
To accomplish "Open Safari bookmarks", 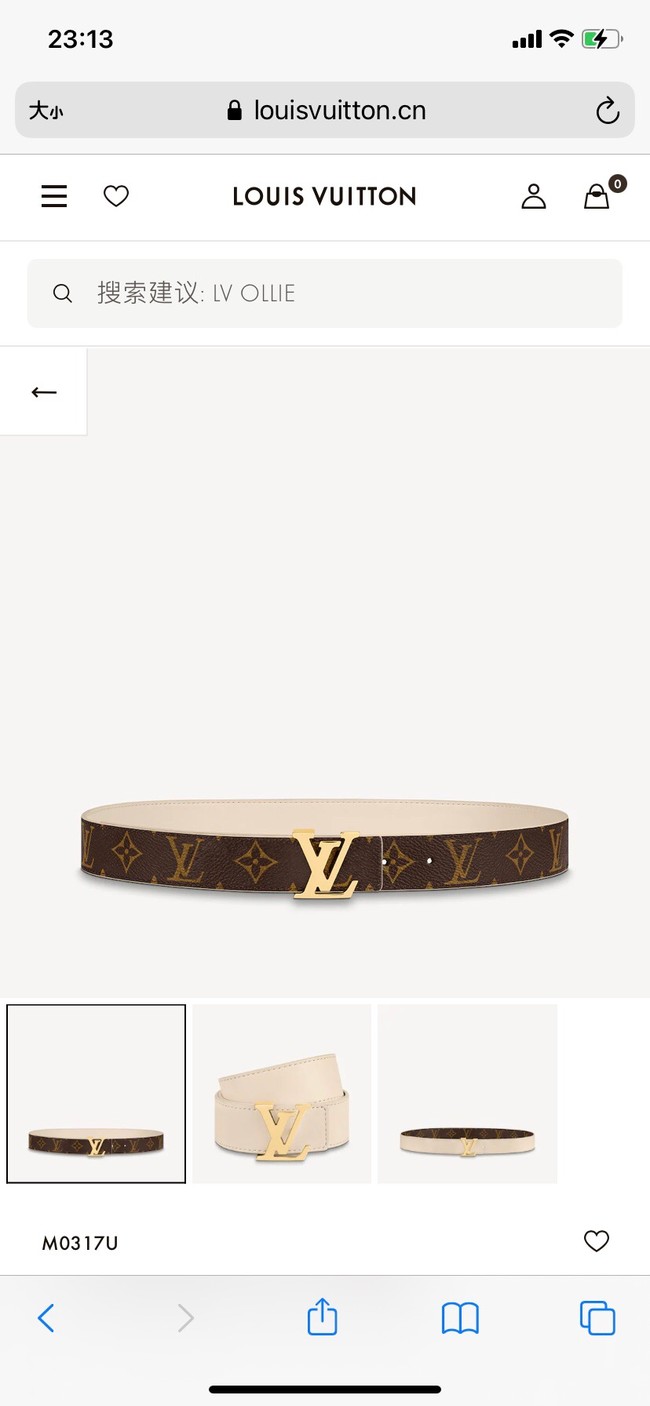I will tap(460, 1318).
